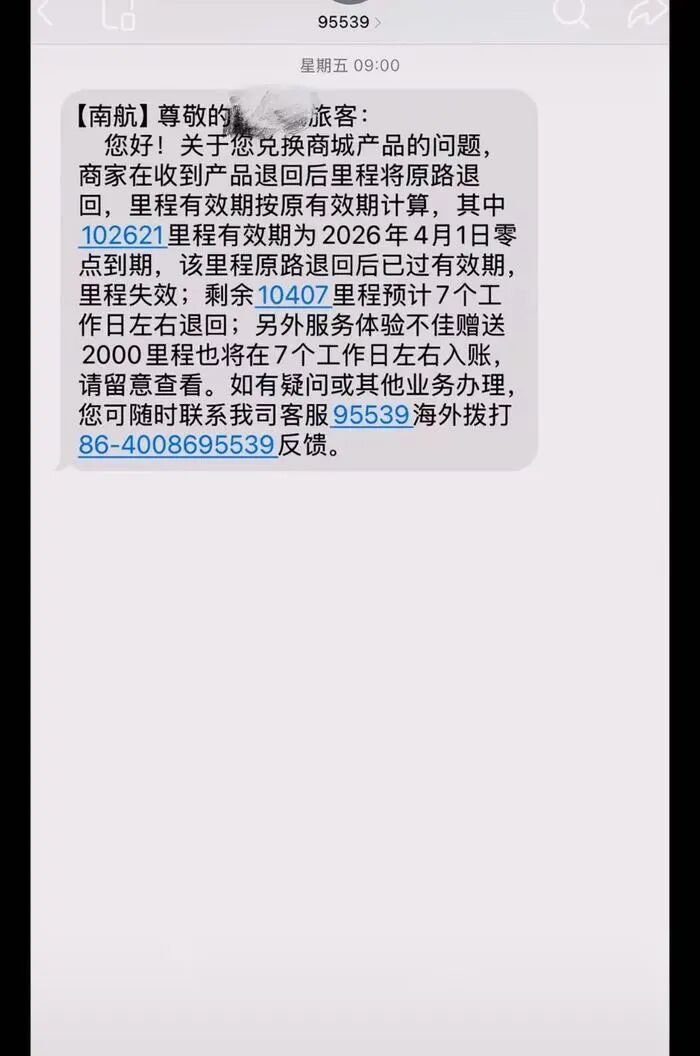Tap the share arrow icon

click(x=645, y=12)
